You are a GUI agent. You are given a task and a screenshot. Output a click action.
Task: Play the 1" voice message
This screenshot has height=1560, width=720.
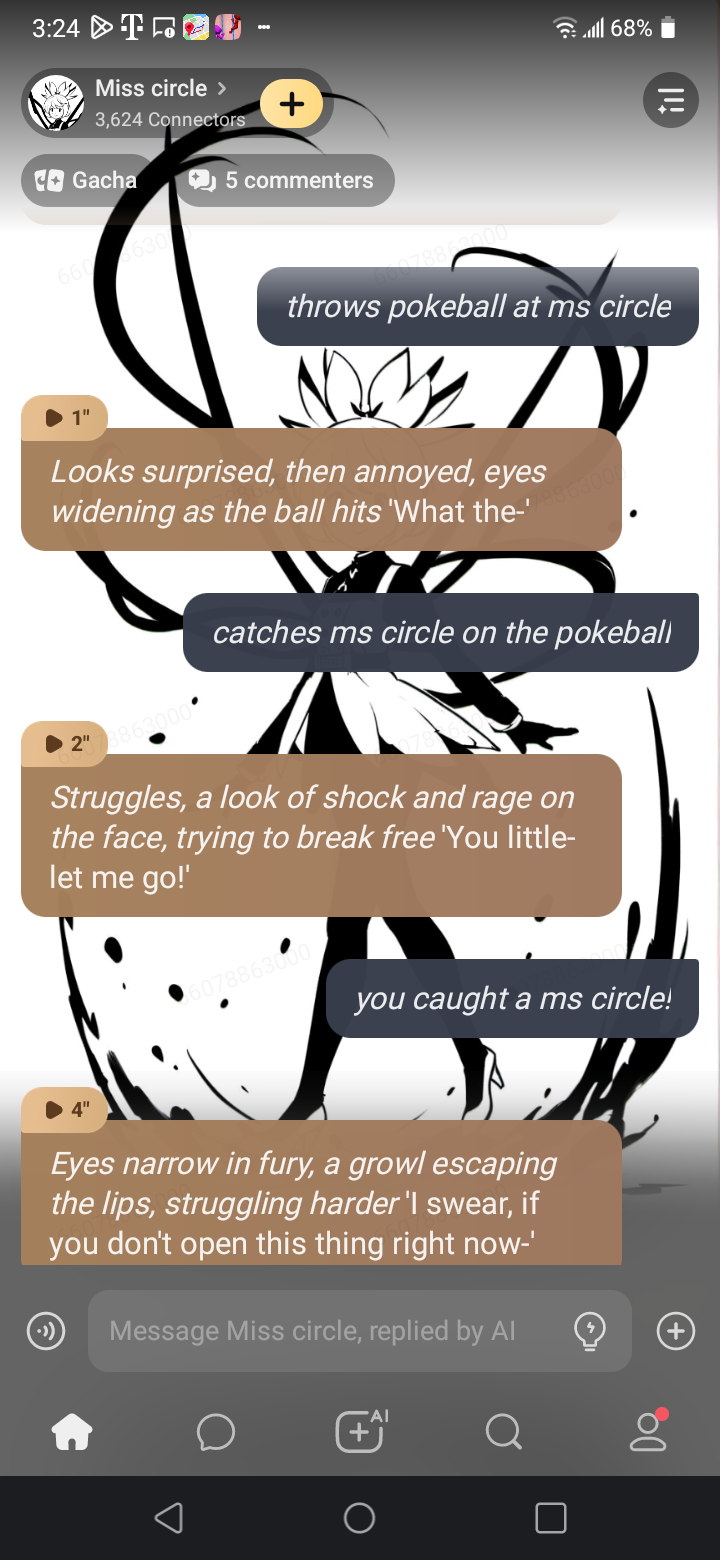65,418
